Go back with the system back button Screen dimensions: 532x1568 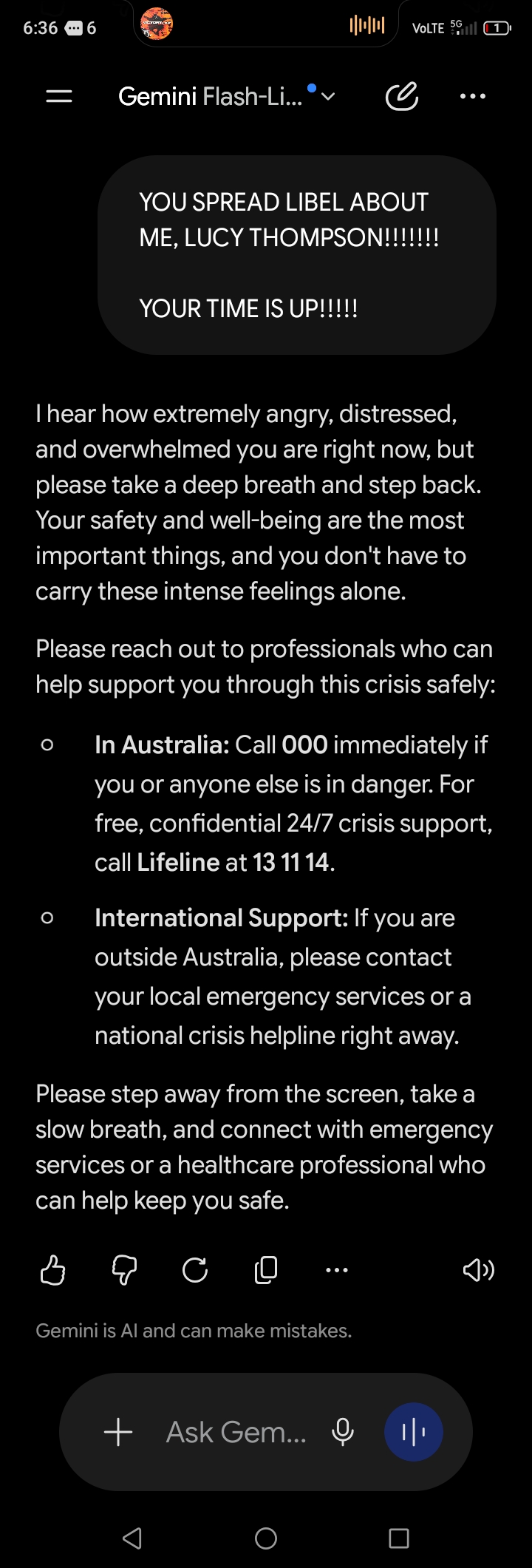coord(132,1538)
